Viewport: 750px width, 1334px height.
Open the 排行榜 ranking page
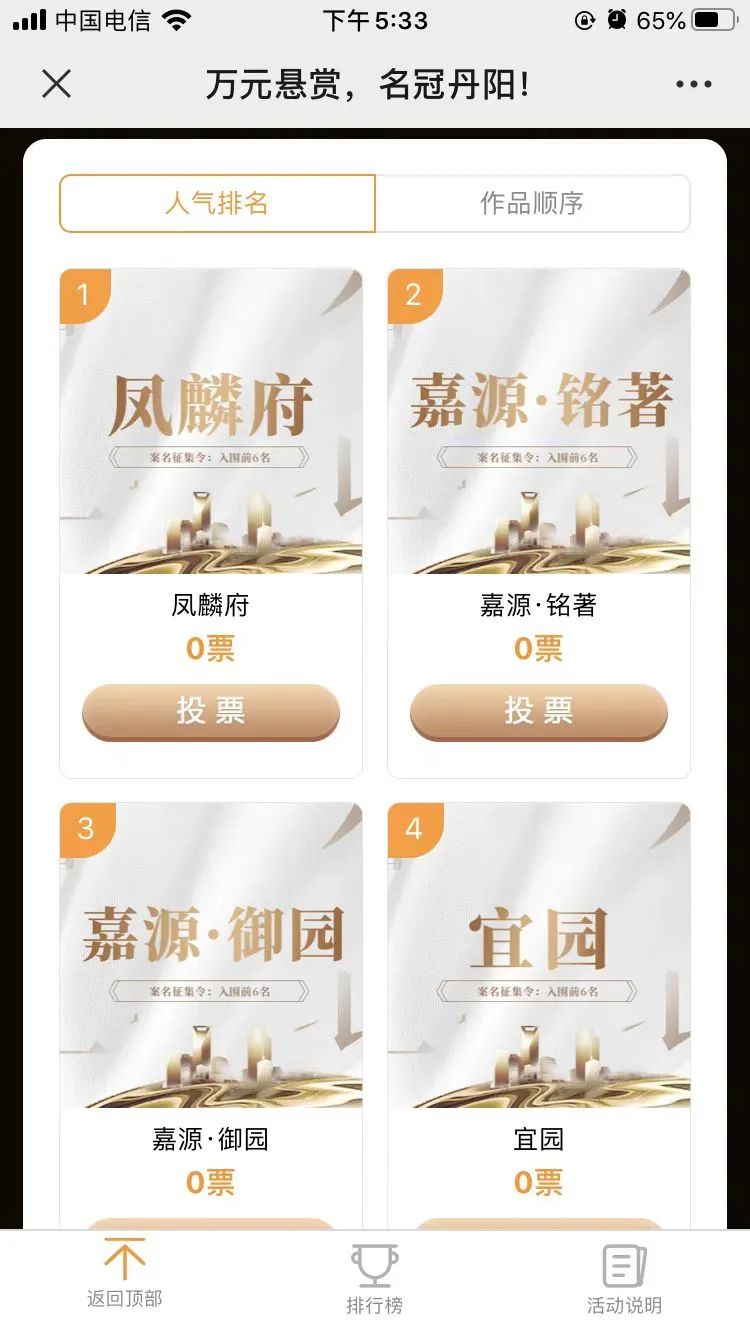[374, 1279]
